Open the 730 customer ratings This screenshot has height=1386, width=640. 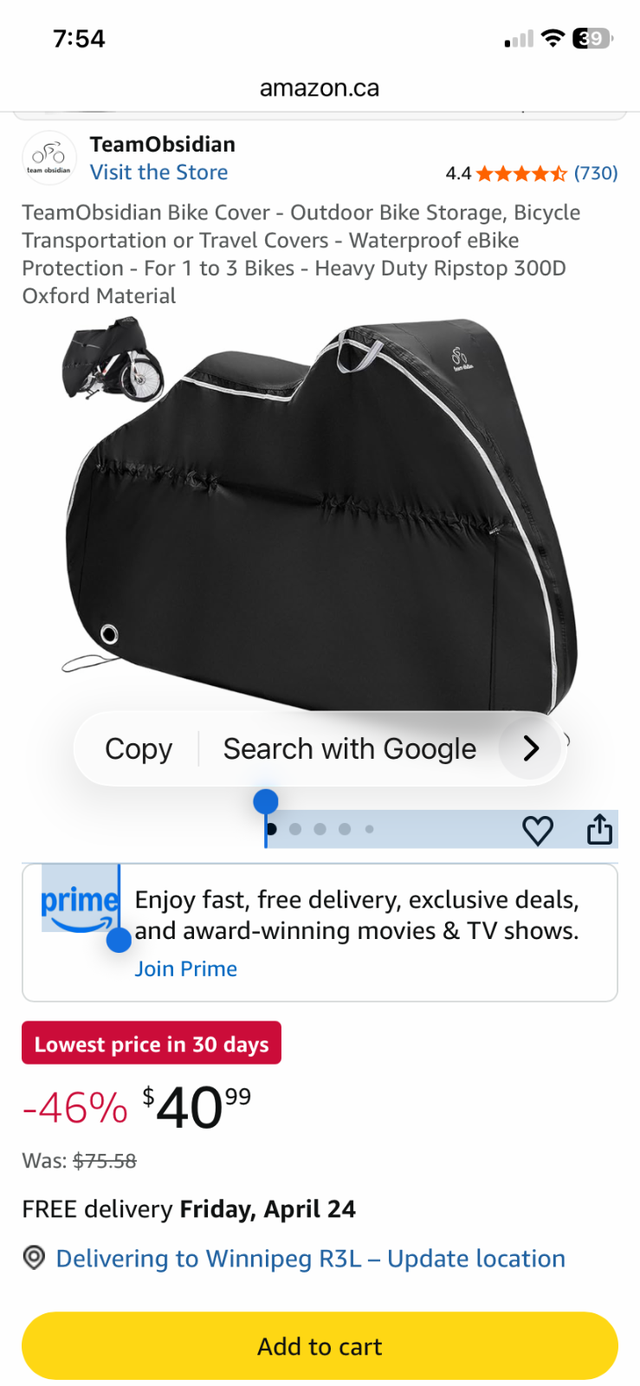(x=595, y=173)
